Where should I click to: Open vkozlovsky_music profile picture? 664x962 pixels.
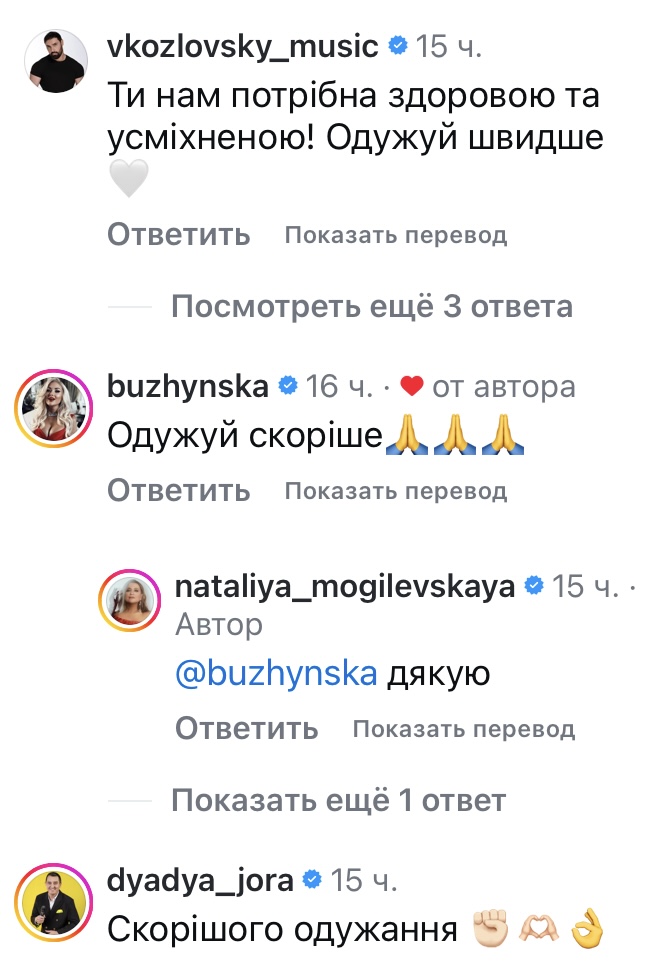coord(54,60)
